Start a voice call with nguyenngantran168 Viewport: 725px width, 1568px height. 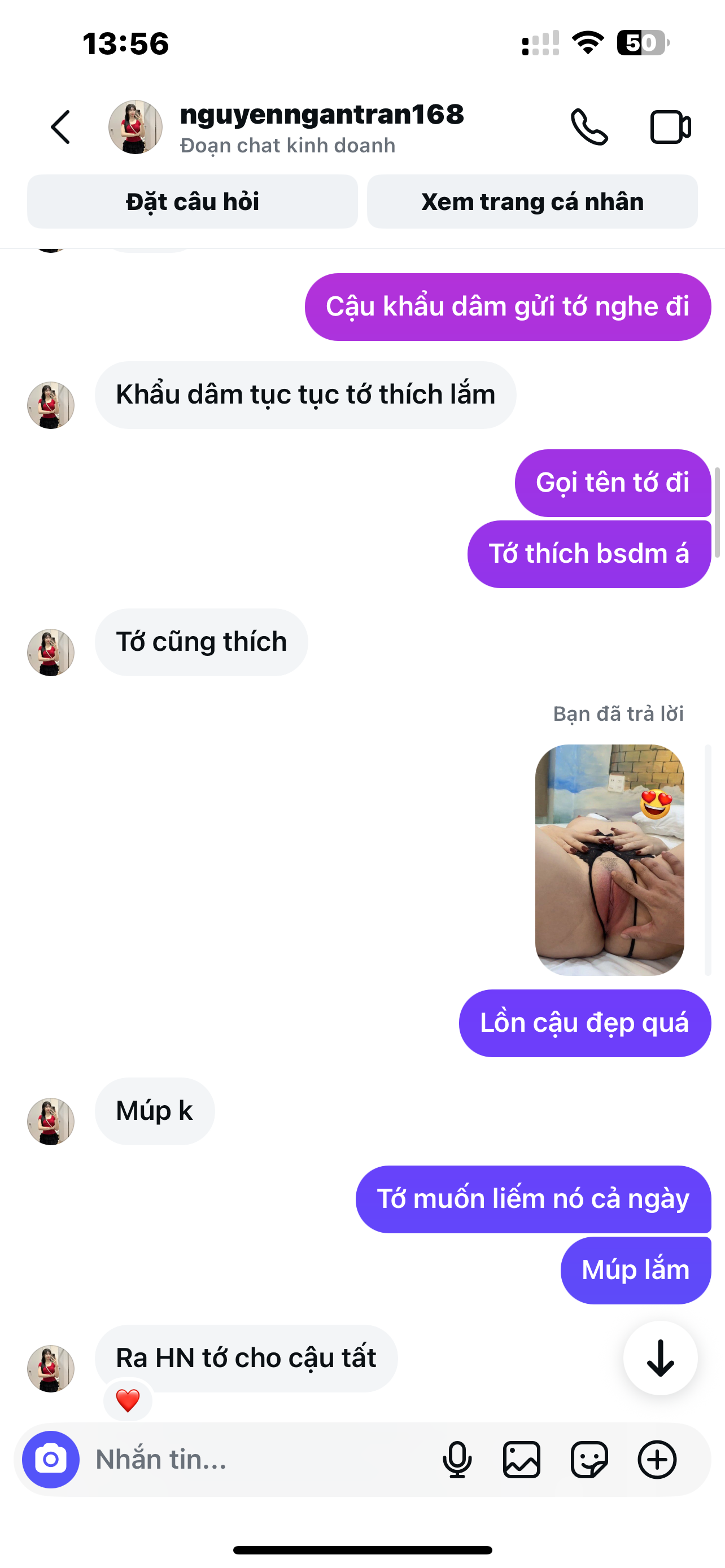(x=589, y=127)
